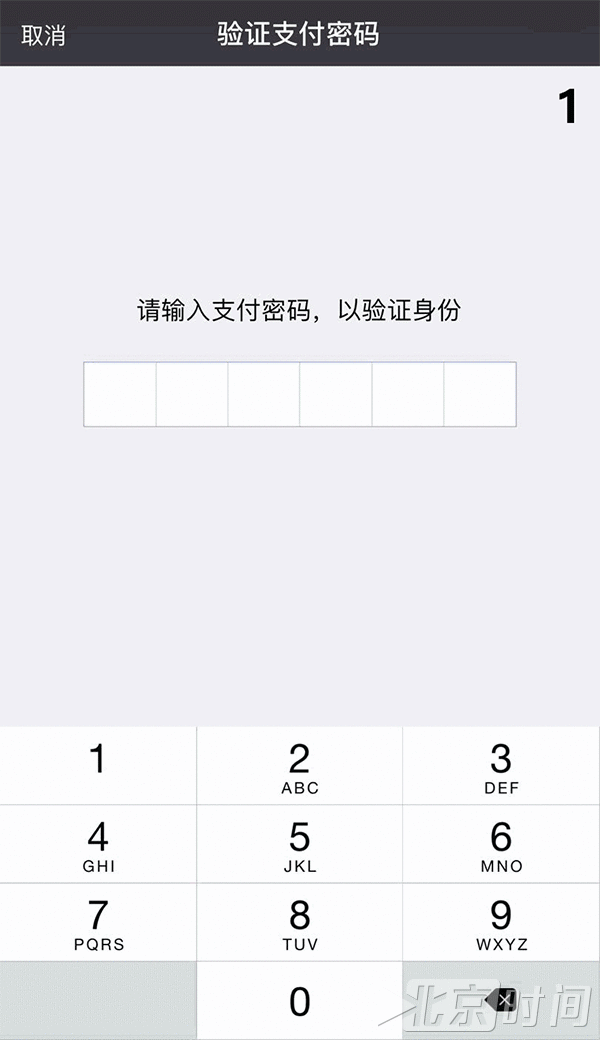Viewport: 600px width, 1040px height.
Task: Tap the 7 PQRS key
Action: coord(98,923)
